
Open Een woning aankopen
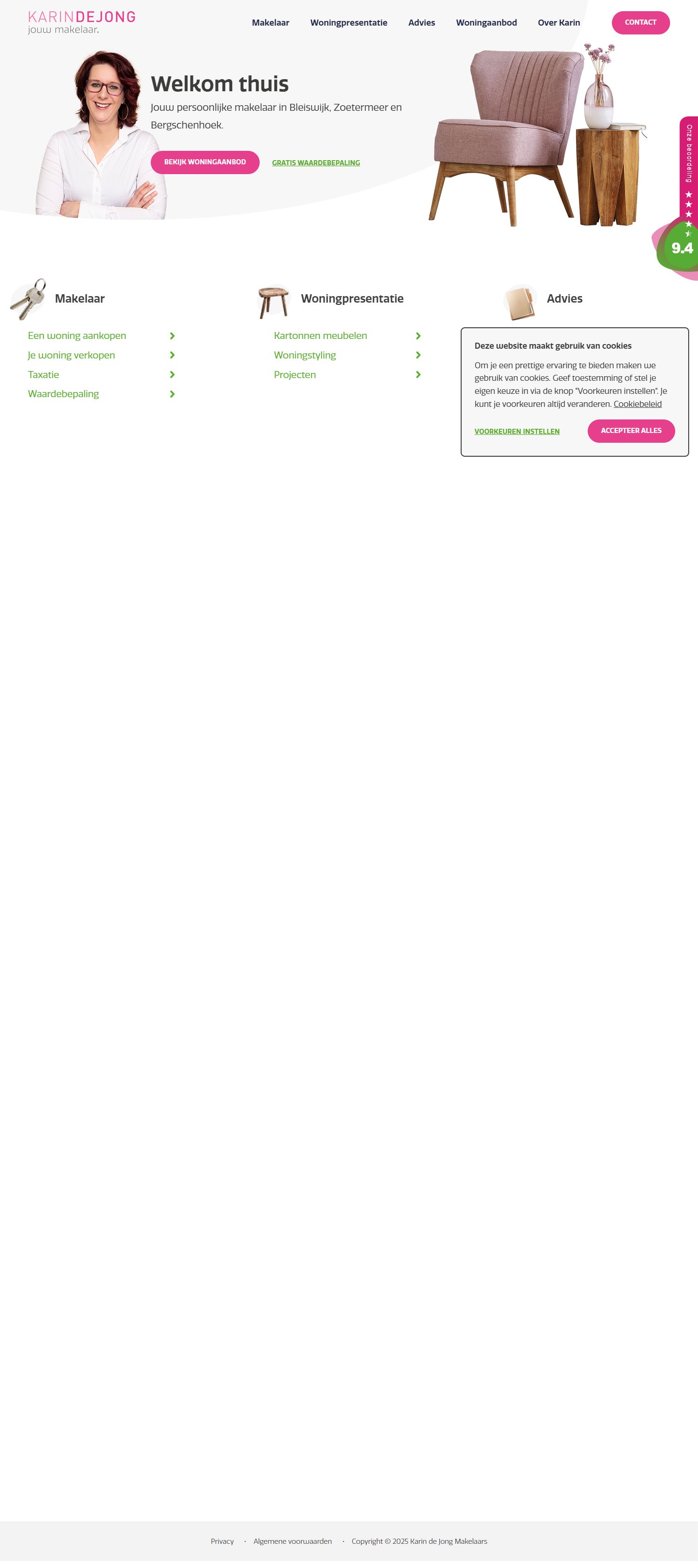(77, 335)
